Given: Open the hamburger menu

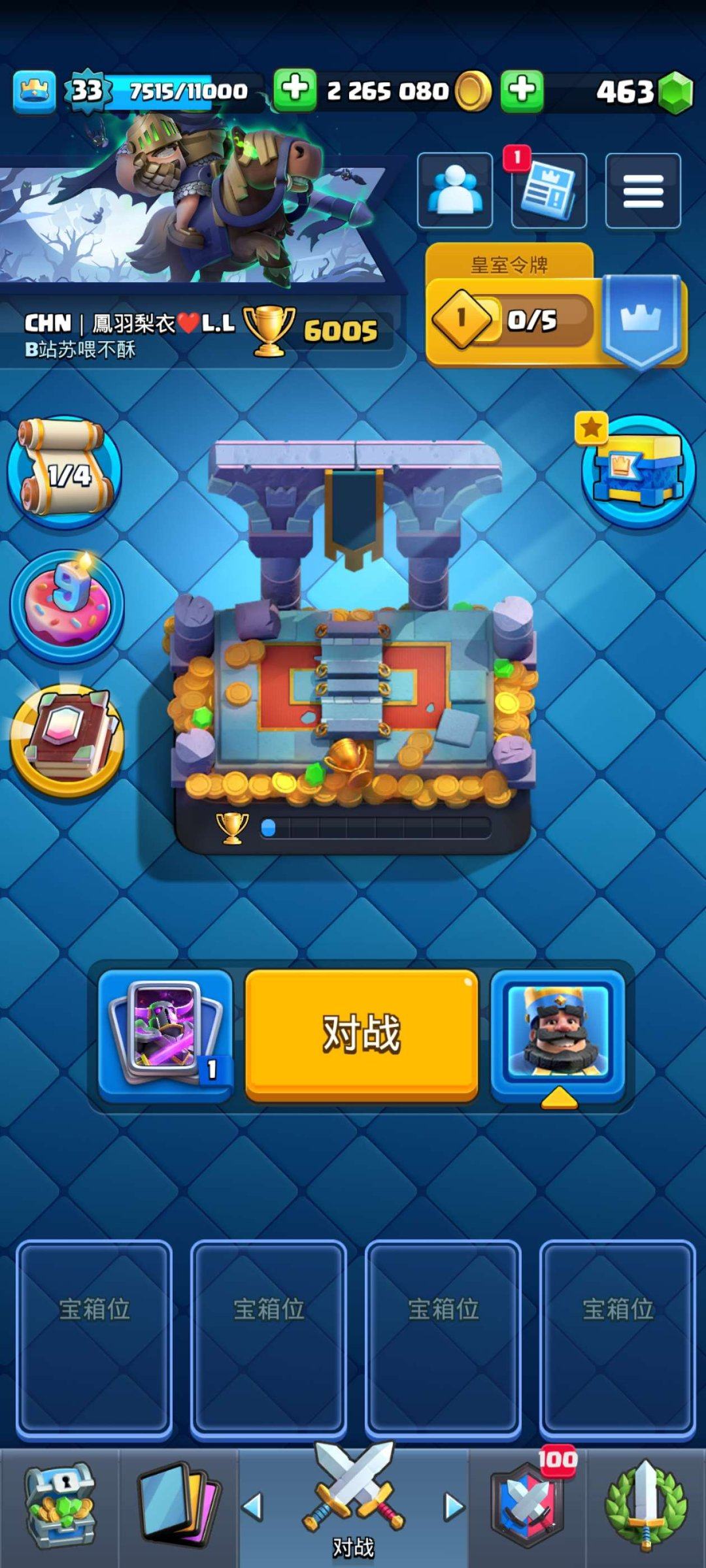Looking at the screenshot, I should click(643, 190).
